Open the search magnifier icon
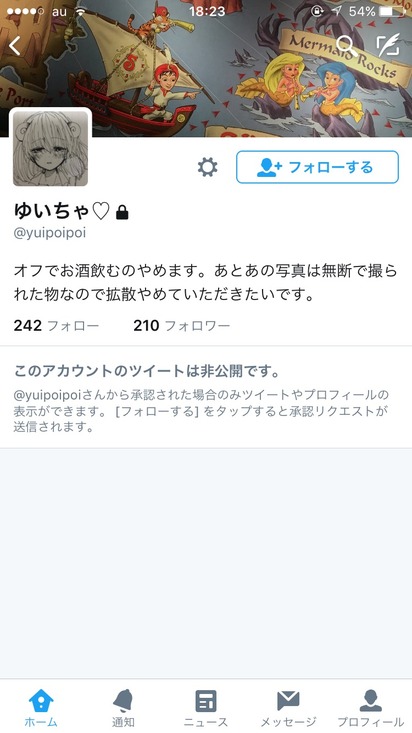The image size is (412, 733). [347, 45]
